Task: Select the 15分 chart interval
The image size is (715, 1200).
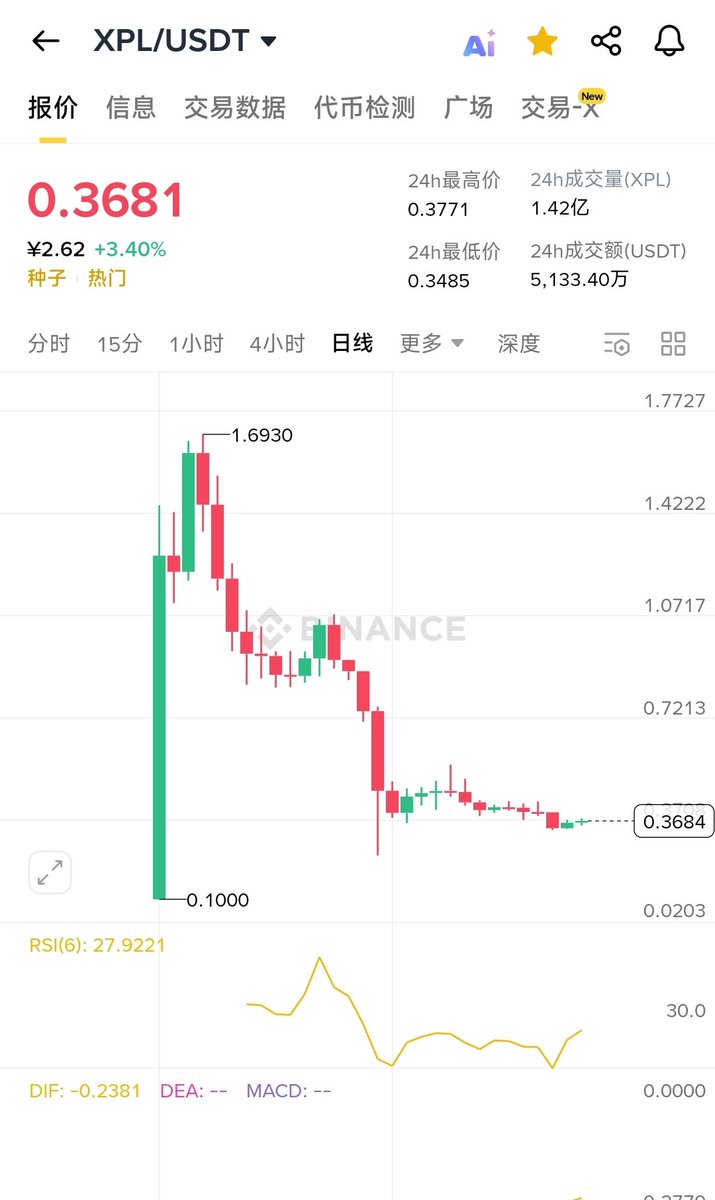Action: pos(119,344)
